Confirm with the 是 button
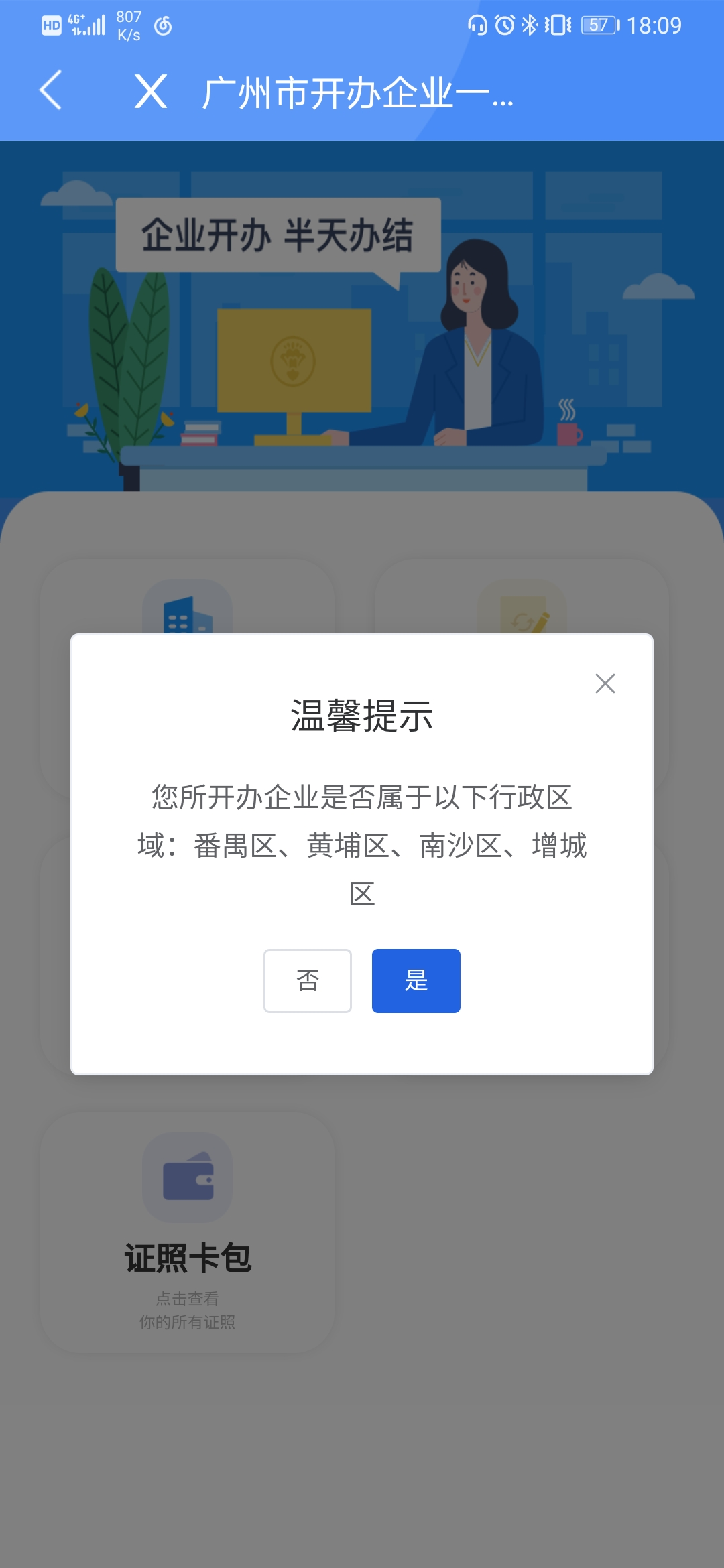This screenshot has height=1568, width=724. [416, 980]
